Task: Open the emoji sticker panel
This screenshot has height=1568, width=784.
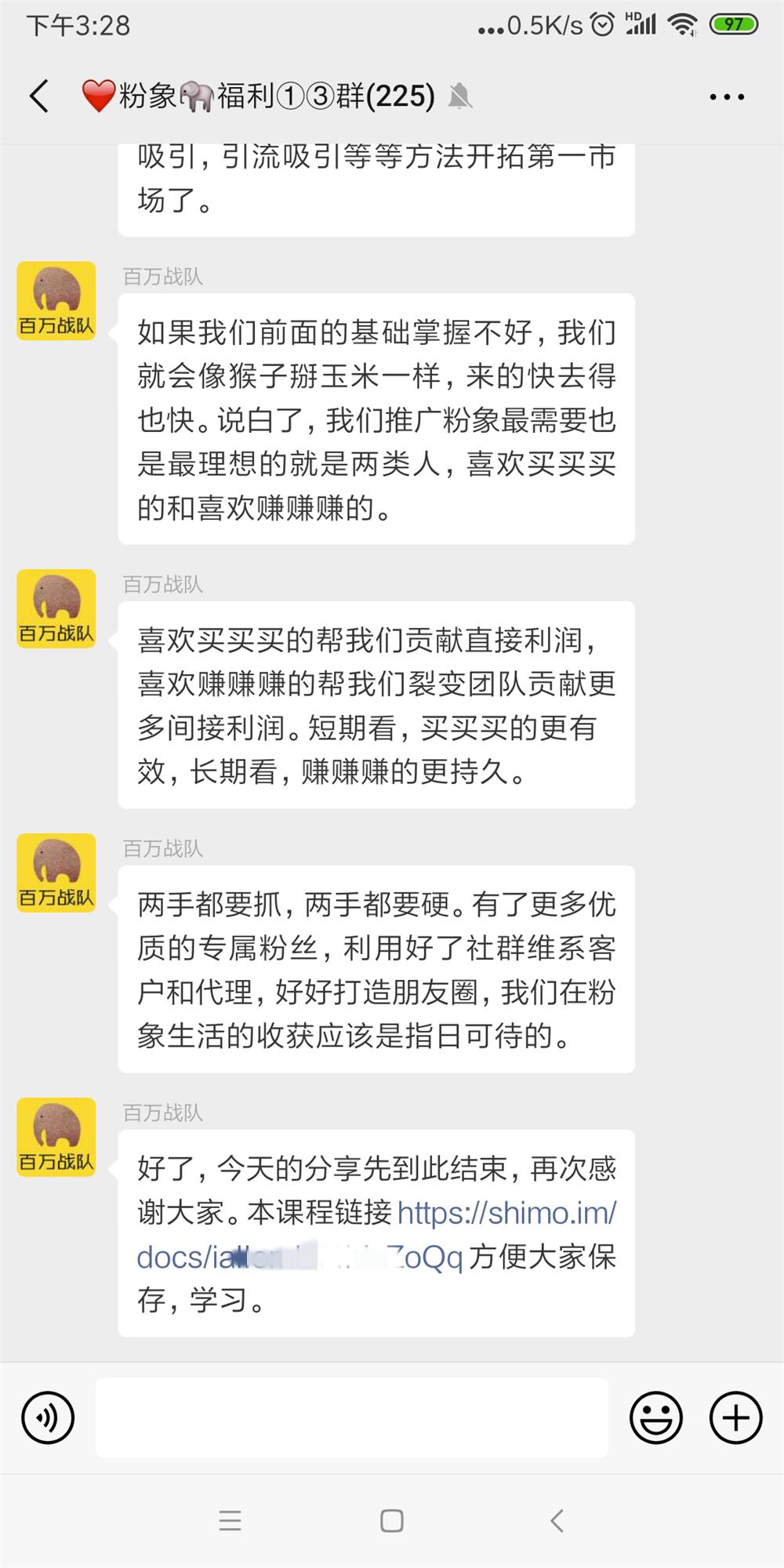Action: tap(655, 1417)
